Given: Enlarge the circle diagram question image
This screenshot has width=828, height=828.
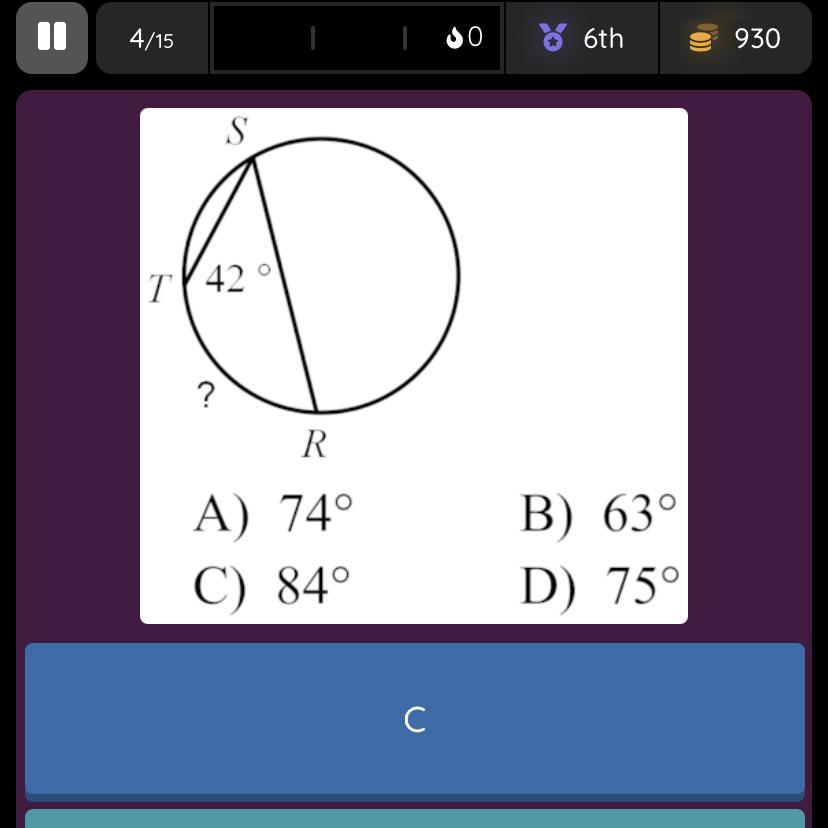Looking at the screenshot, I should tap(414, 365).
